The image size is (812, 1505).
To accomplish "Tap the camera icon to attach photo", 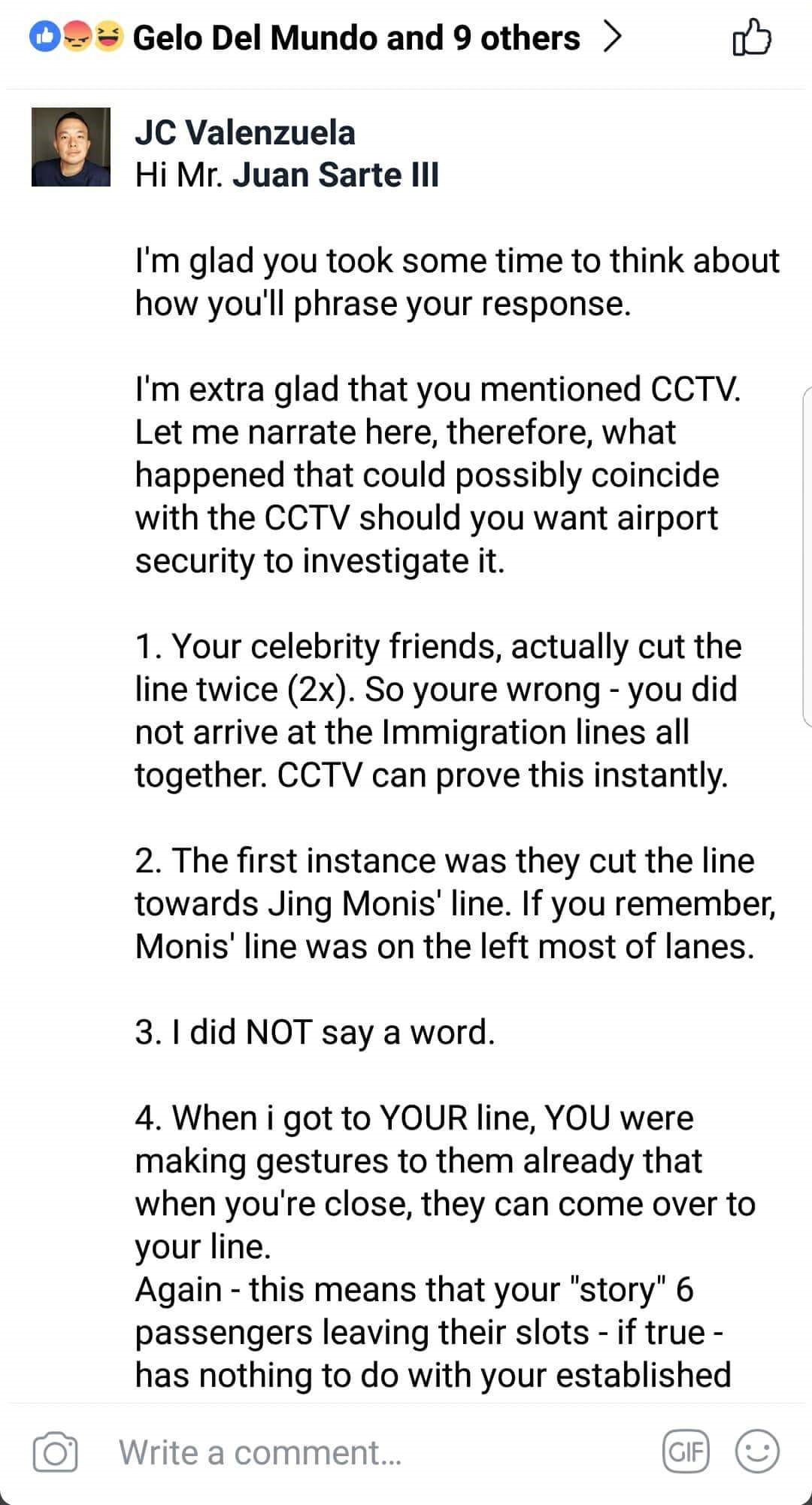I will [x=55, y=1452].
